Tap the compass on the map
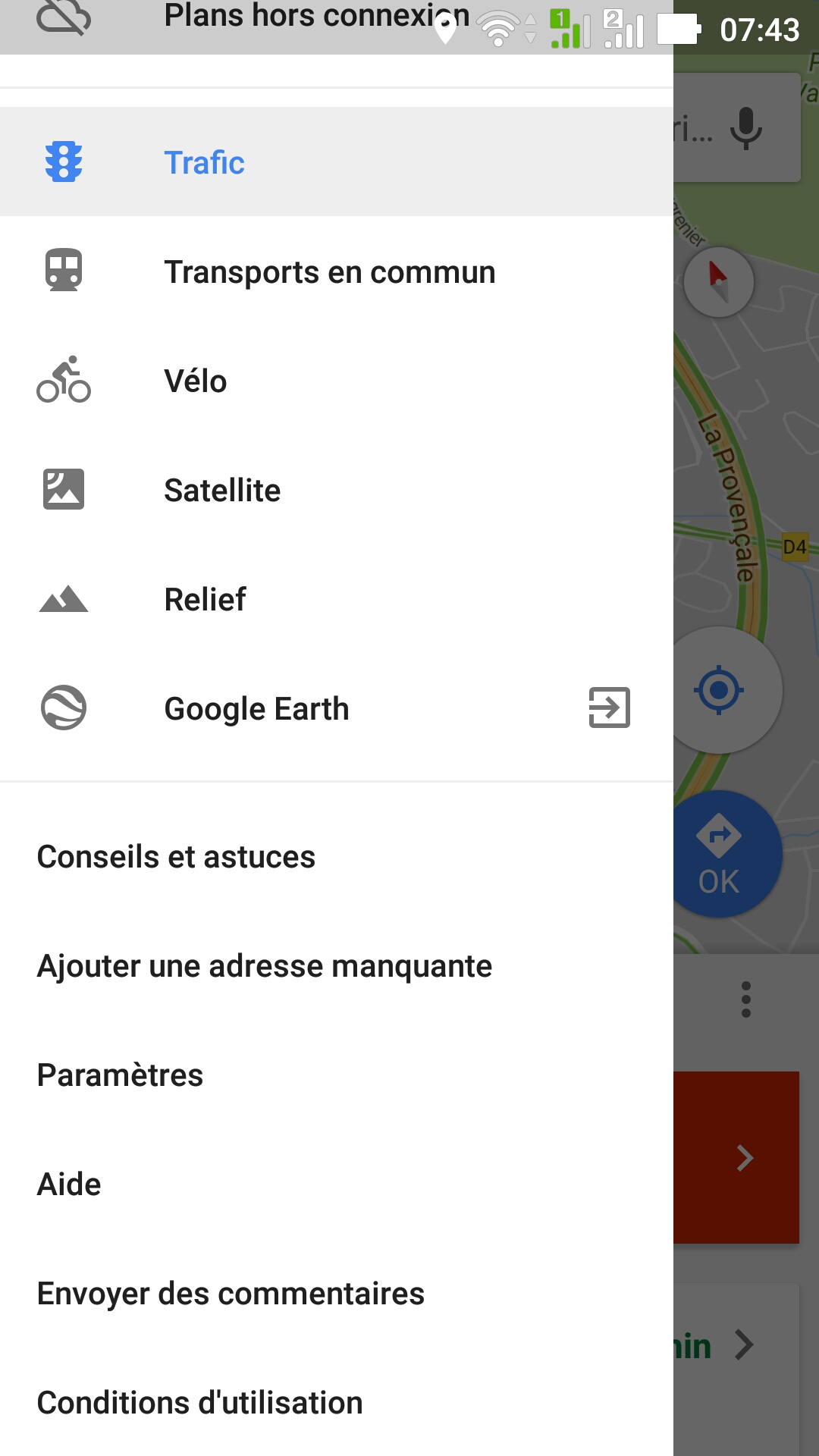Screen dimensions: 819x1456 (718, 281)
